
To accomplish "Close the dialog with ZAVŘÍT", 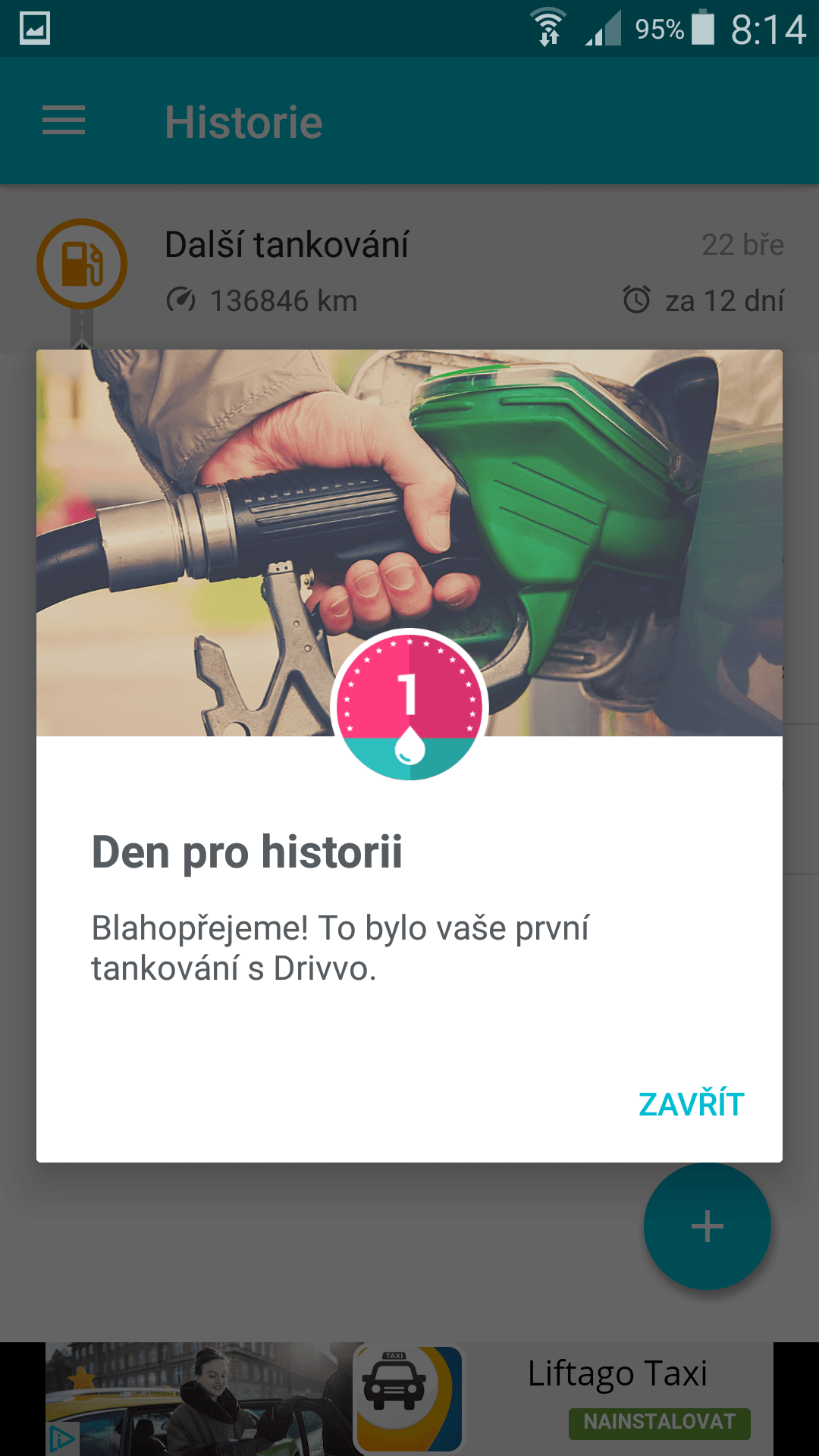I will tap(691, 1104).
